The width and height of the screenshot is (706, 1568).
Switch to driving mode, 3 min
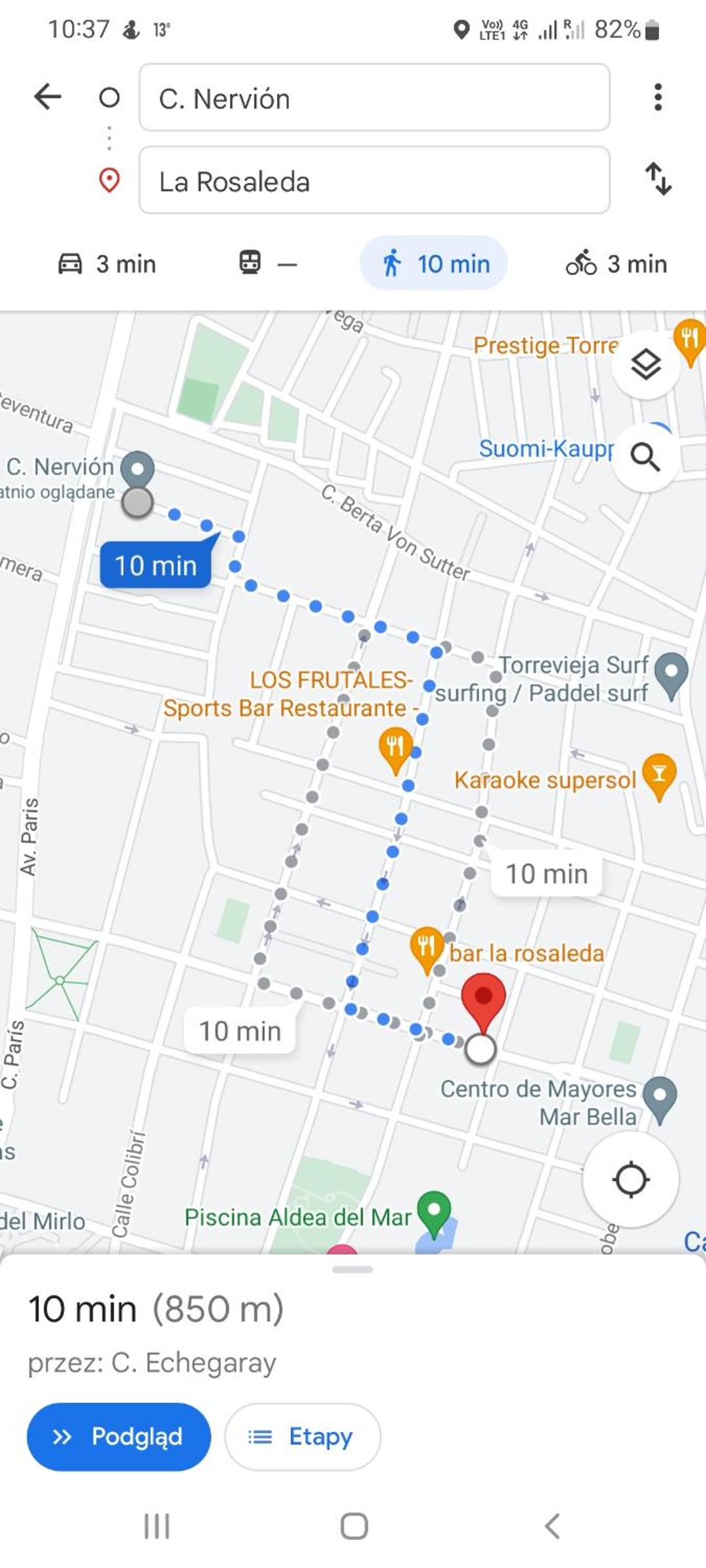[x=107, y=264]
